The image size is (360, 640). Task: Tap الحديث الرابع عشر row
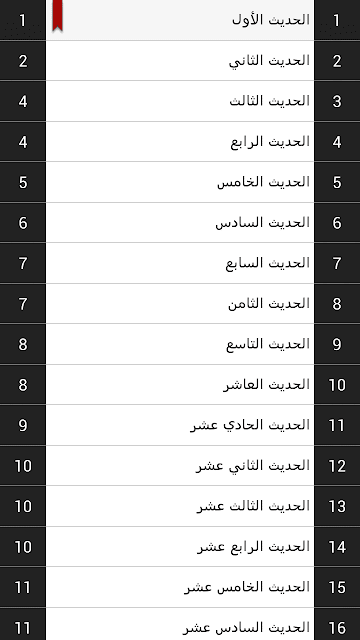pyautogui.click(x=180, y=547)
